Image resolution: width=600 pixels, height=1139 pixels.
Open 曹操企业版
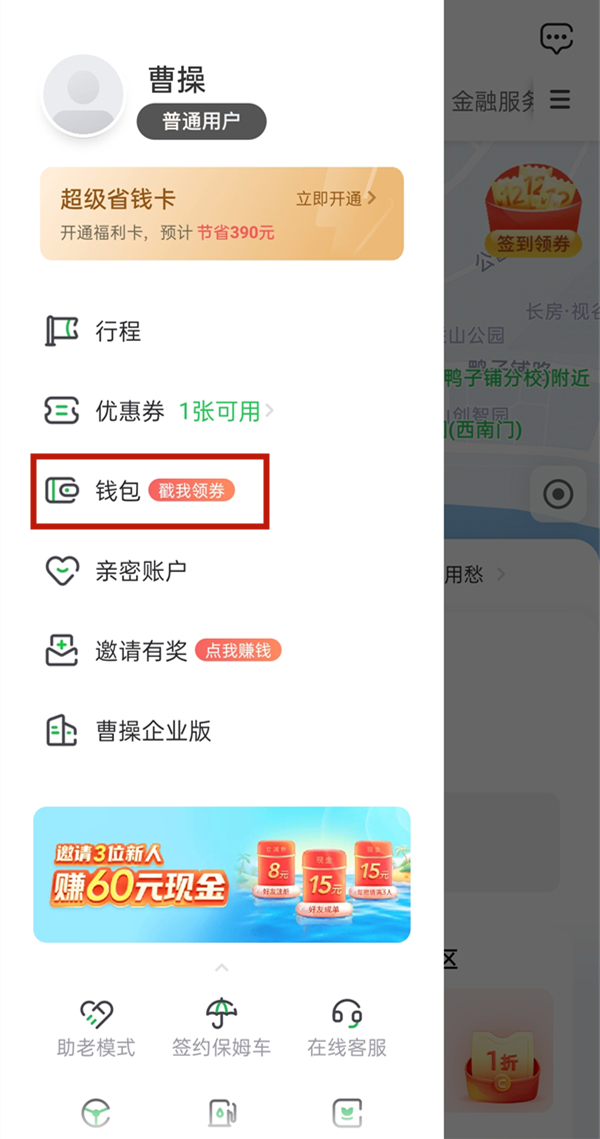153,731
